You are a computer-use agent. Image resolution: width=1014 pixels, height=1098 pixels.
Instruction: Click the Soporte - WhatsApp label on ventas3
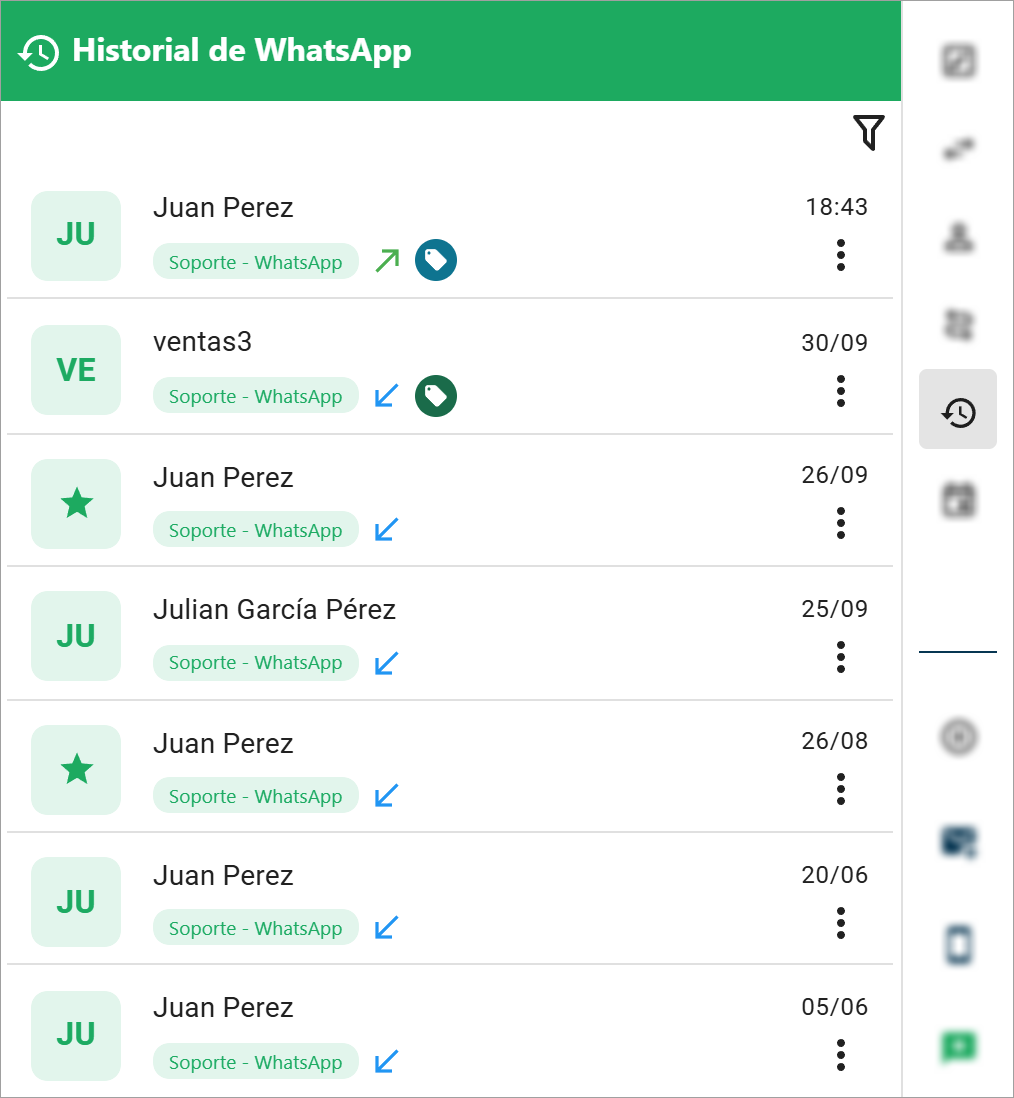(256, 395)
